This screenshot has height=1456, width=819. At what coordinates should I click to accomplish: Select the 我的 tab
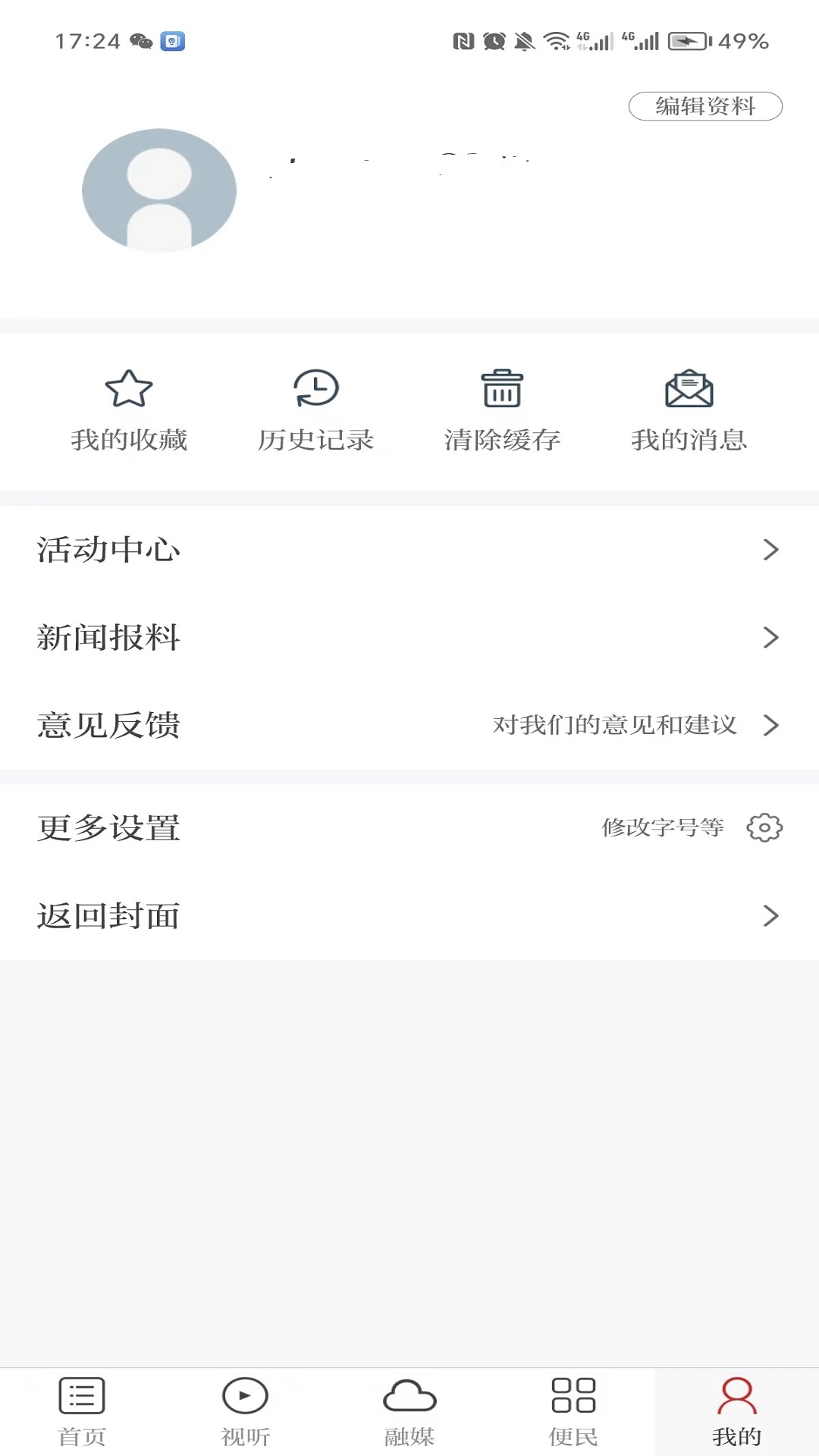(x=737, y=1412)
